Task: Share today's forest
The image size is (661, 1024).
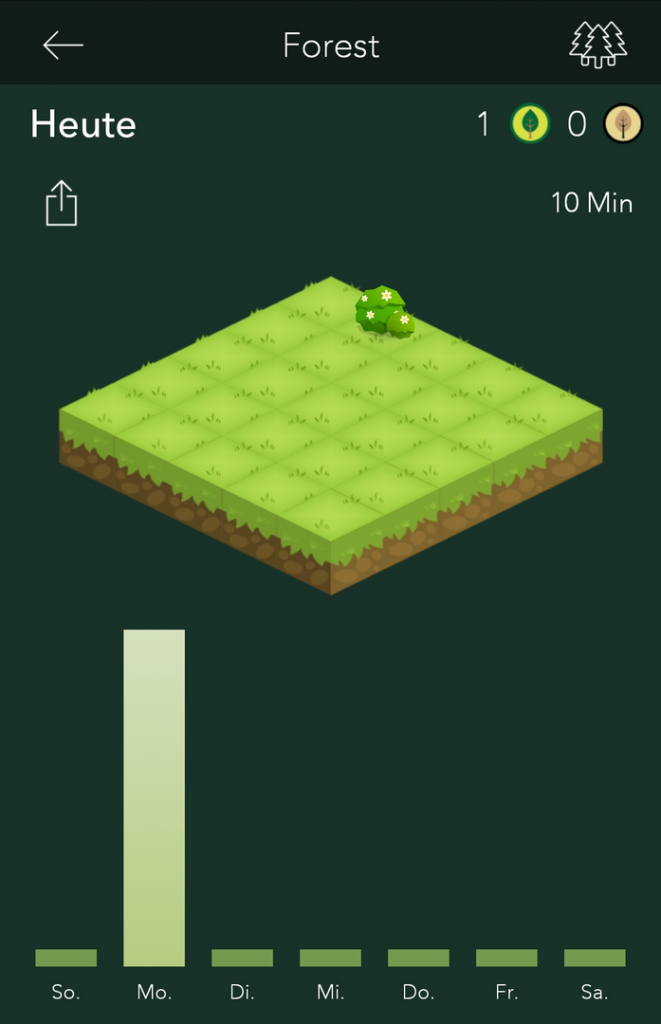Action: [x=61, y=203]
